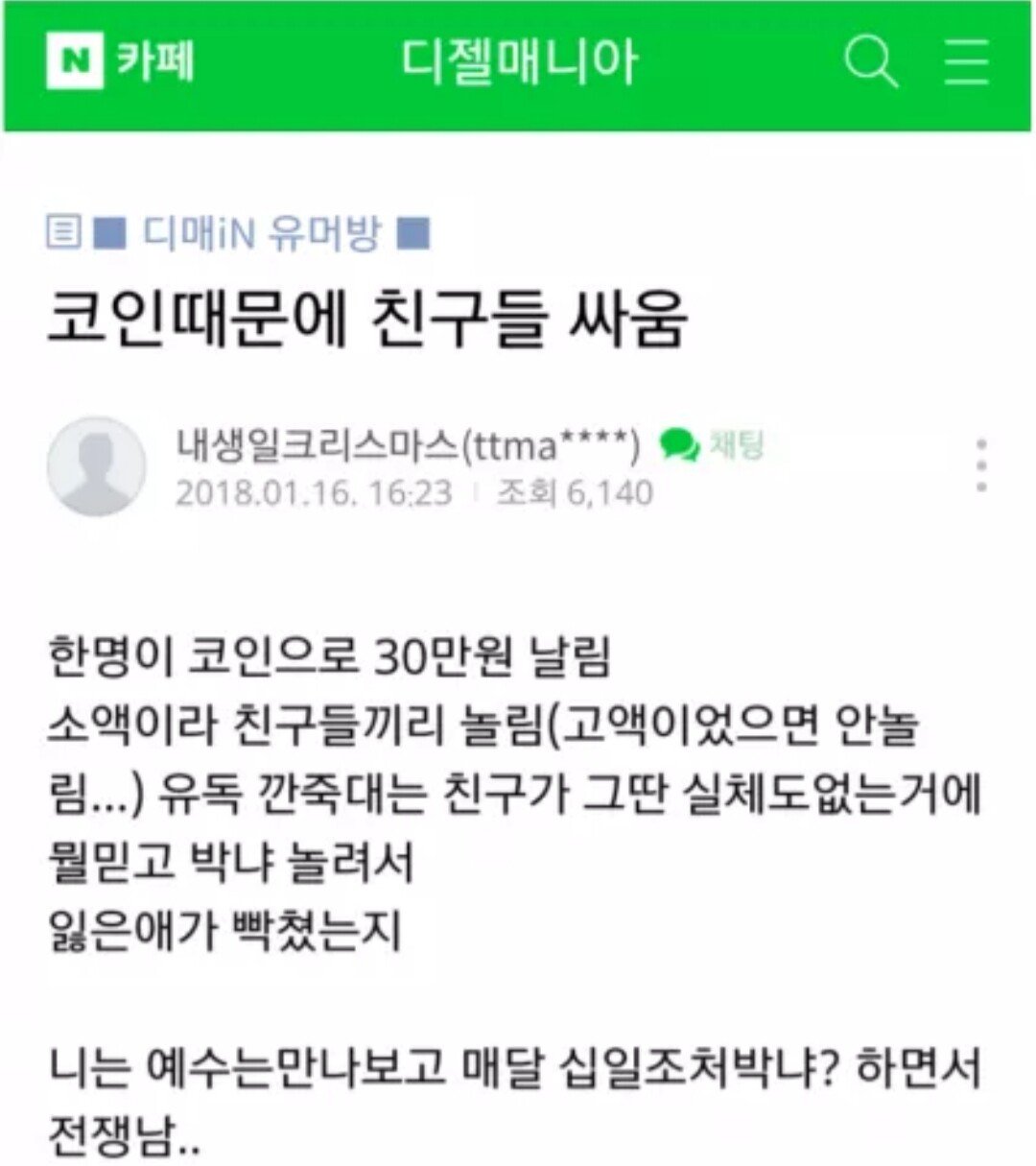Open the post overflow menu dots
The width and height of the screenshot is (1036, 1166).
tap(980, 466)
